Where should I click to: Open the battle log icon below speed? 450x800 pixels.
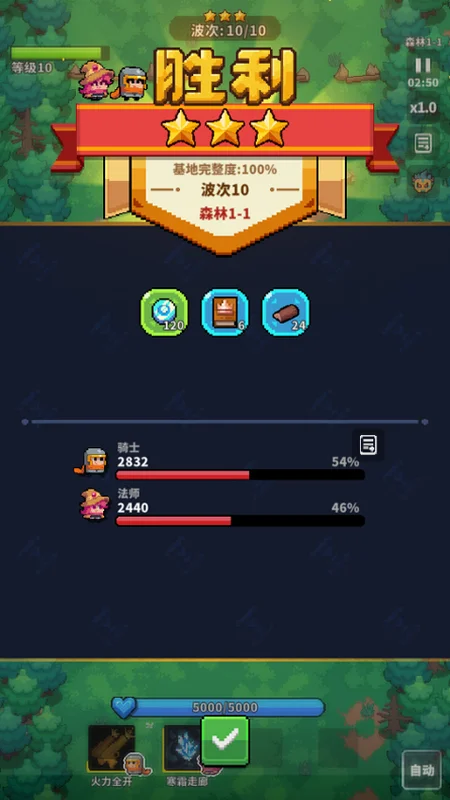pyautogui.click(x=423, y=143)
